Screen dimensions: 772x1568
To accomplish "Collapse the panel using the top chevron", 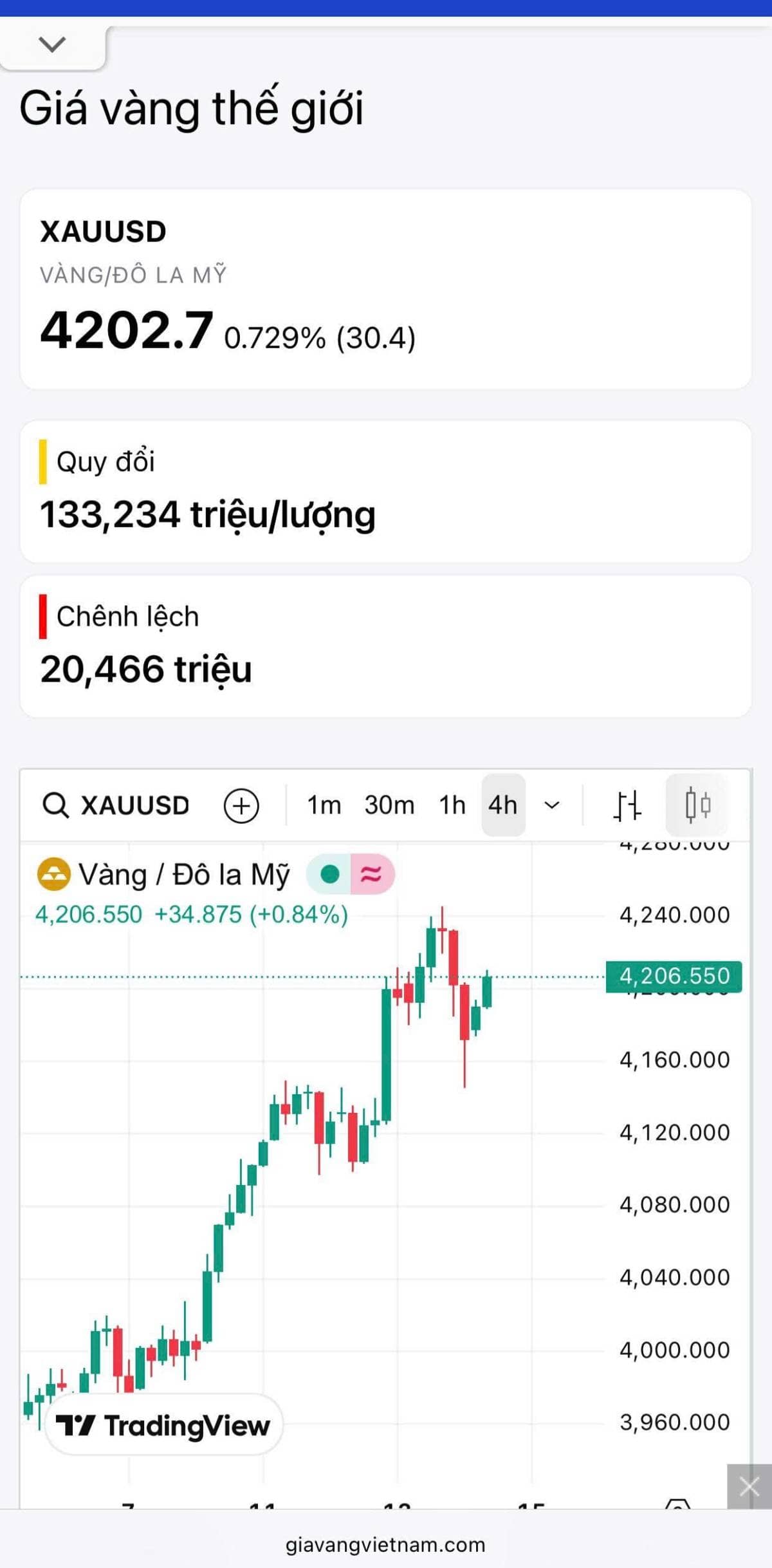I will coord(51,45).
